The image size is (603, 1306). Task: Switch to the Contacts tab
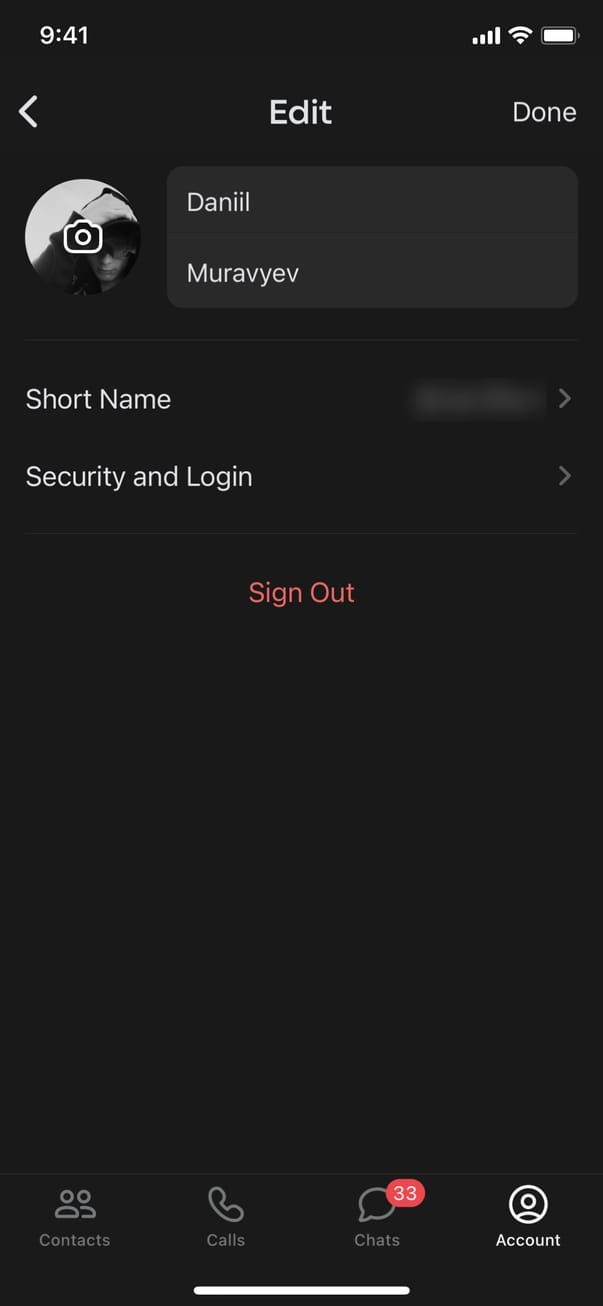click(x=75, y=1216)
